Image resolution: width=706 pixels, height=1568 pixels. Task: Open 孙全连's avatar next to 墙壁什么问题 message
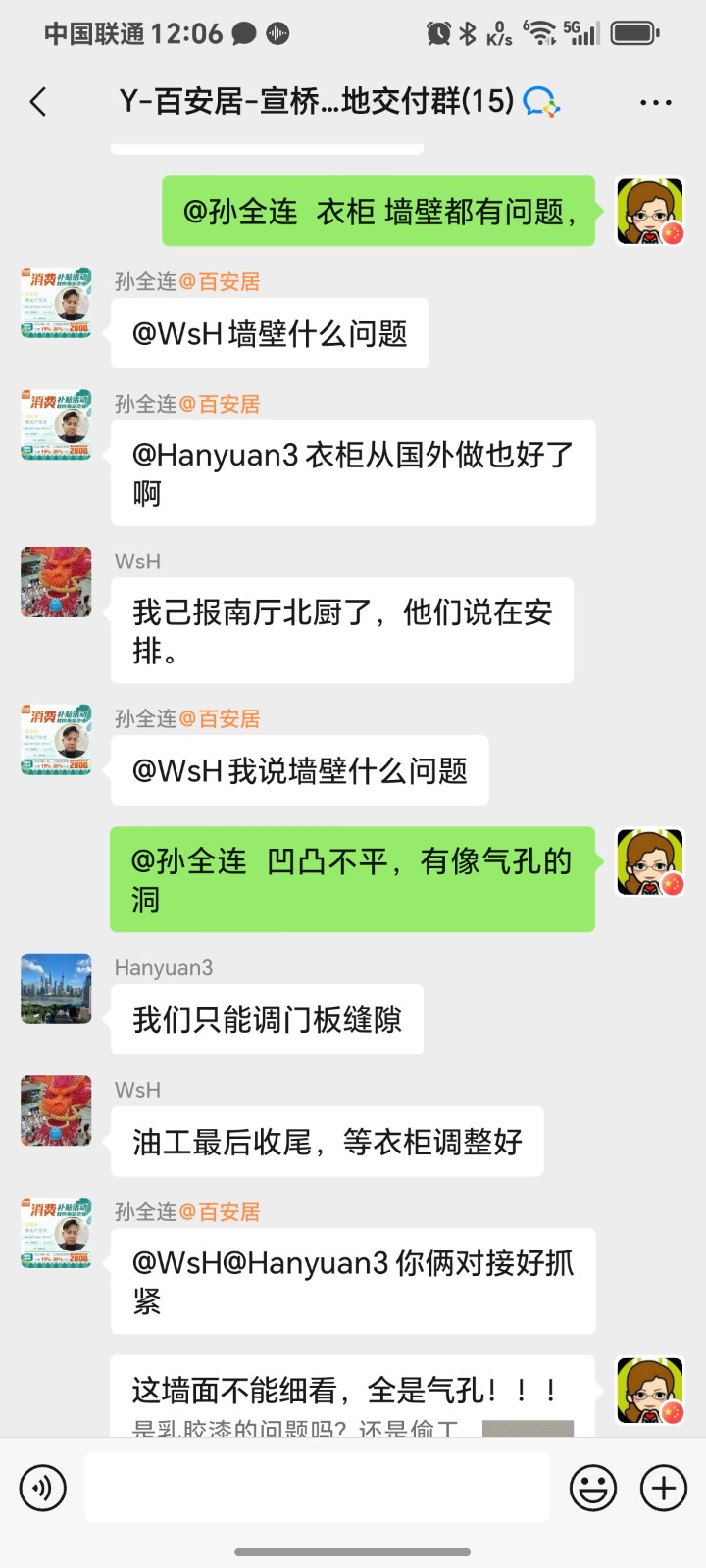pyautogui.click(x=56, y=303)
